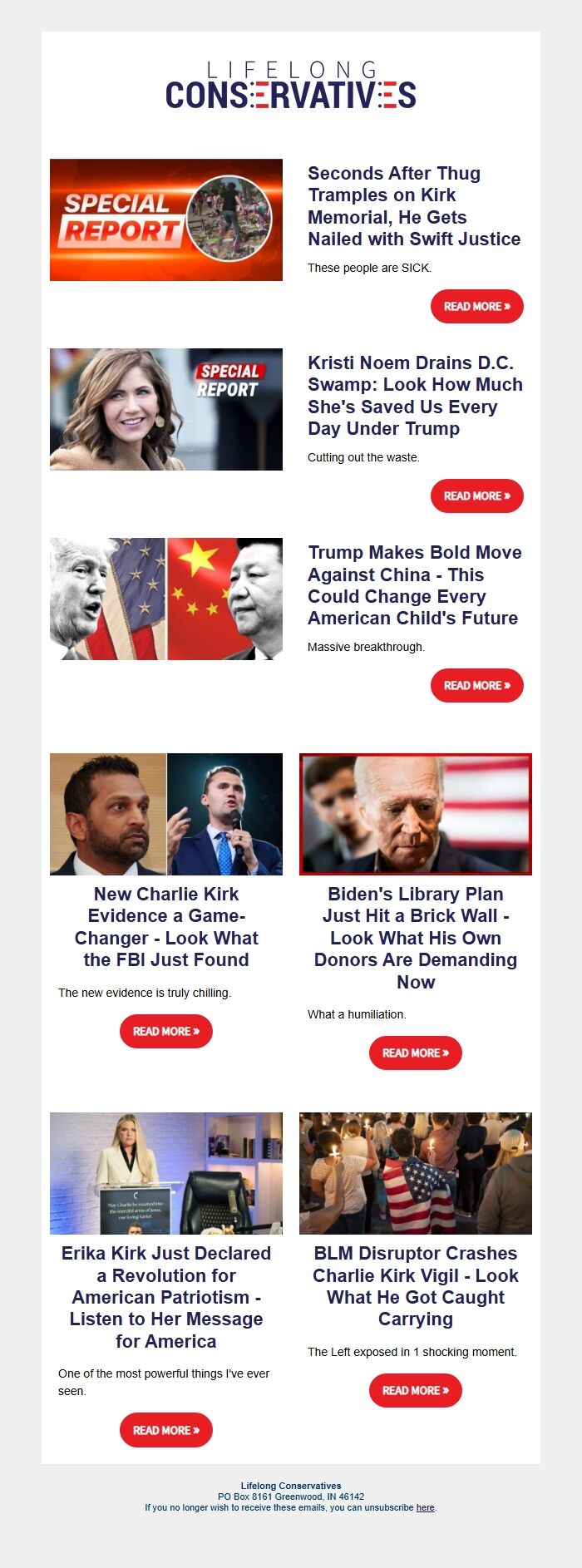
Task: Open the Erika Kirk podium image
Action: 166,1174
